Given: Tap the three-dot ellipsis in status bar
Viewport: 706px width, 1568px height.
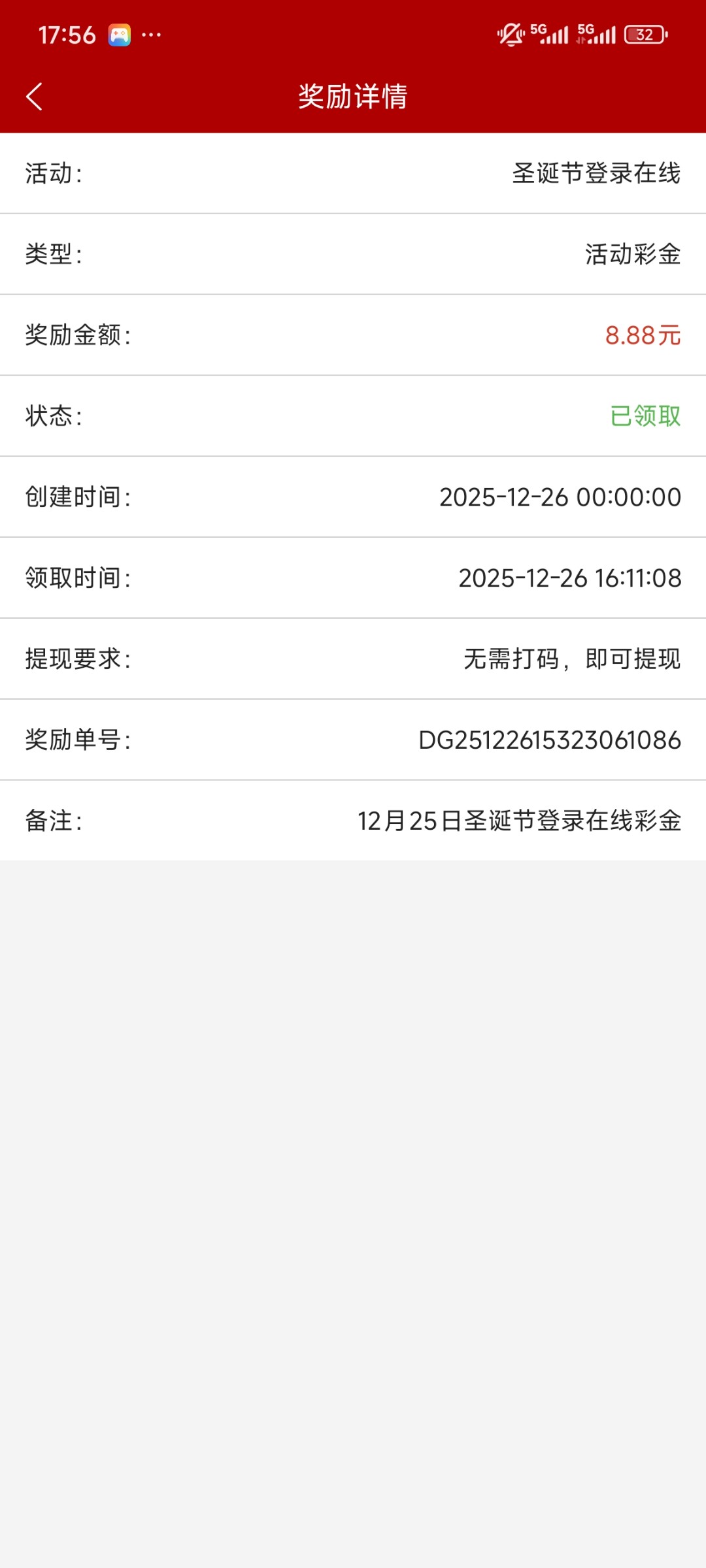Looking at the screenshot, I should [x=152, y=34].
